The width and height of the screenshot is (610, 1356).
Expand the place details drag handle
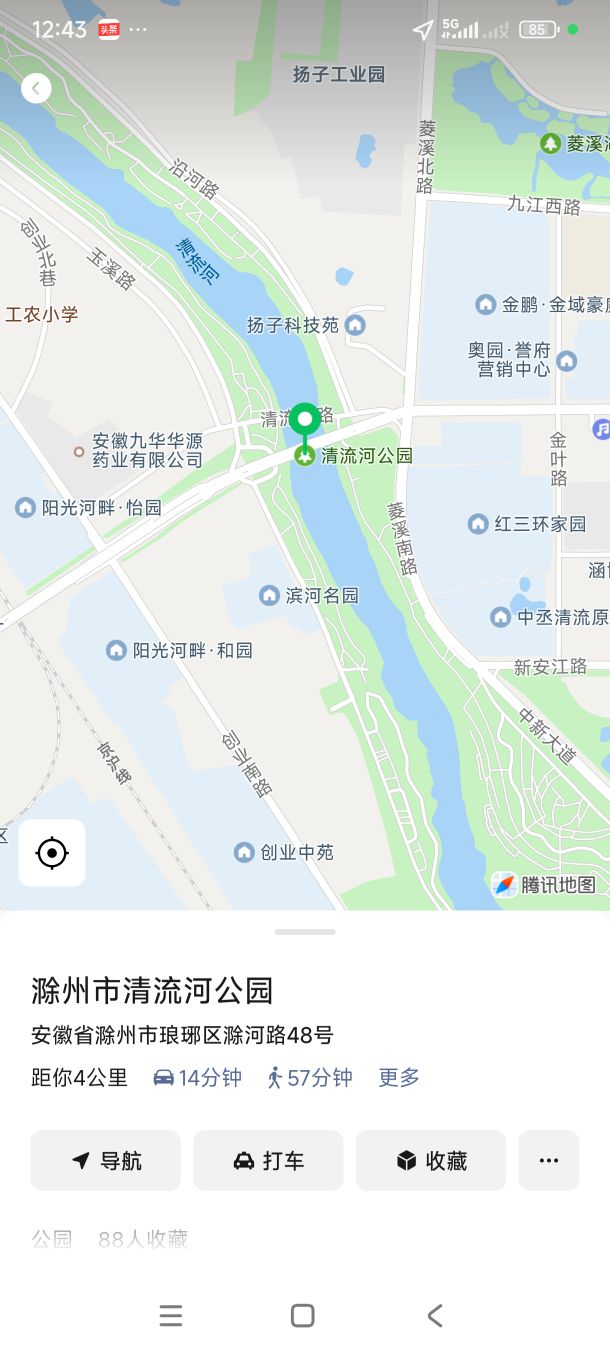(305, 932)
